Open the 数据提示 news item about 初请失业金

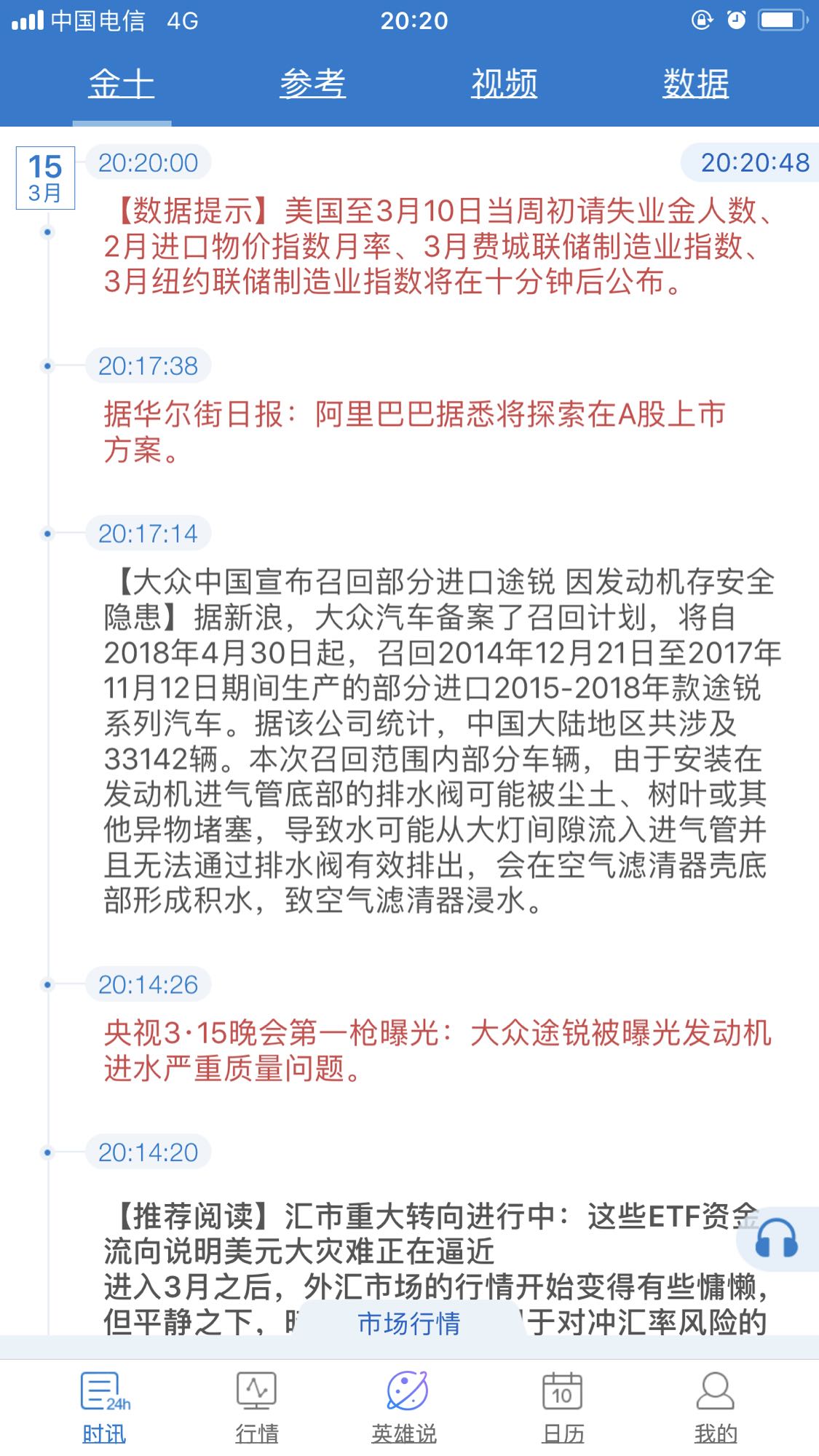[439, 246]
